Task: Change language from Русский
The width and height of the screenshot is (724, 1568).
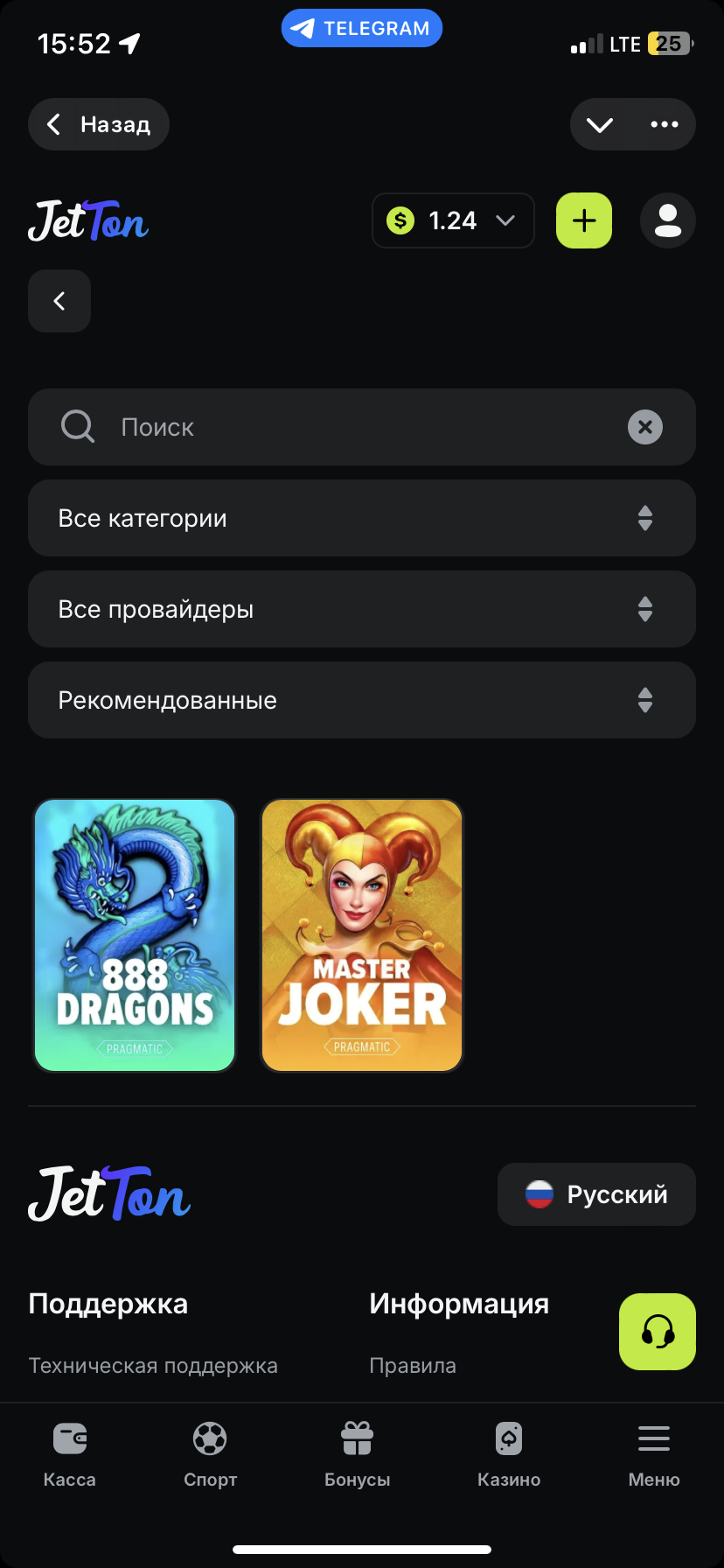Action: 596,1194
